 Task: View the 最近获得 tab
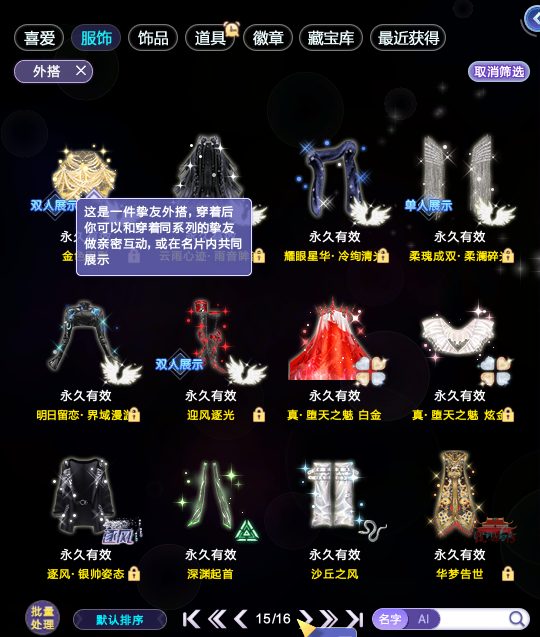(x=408, y=38)
